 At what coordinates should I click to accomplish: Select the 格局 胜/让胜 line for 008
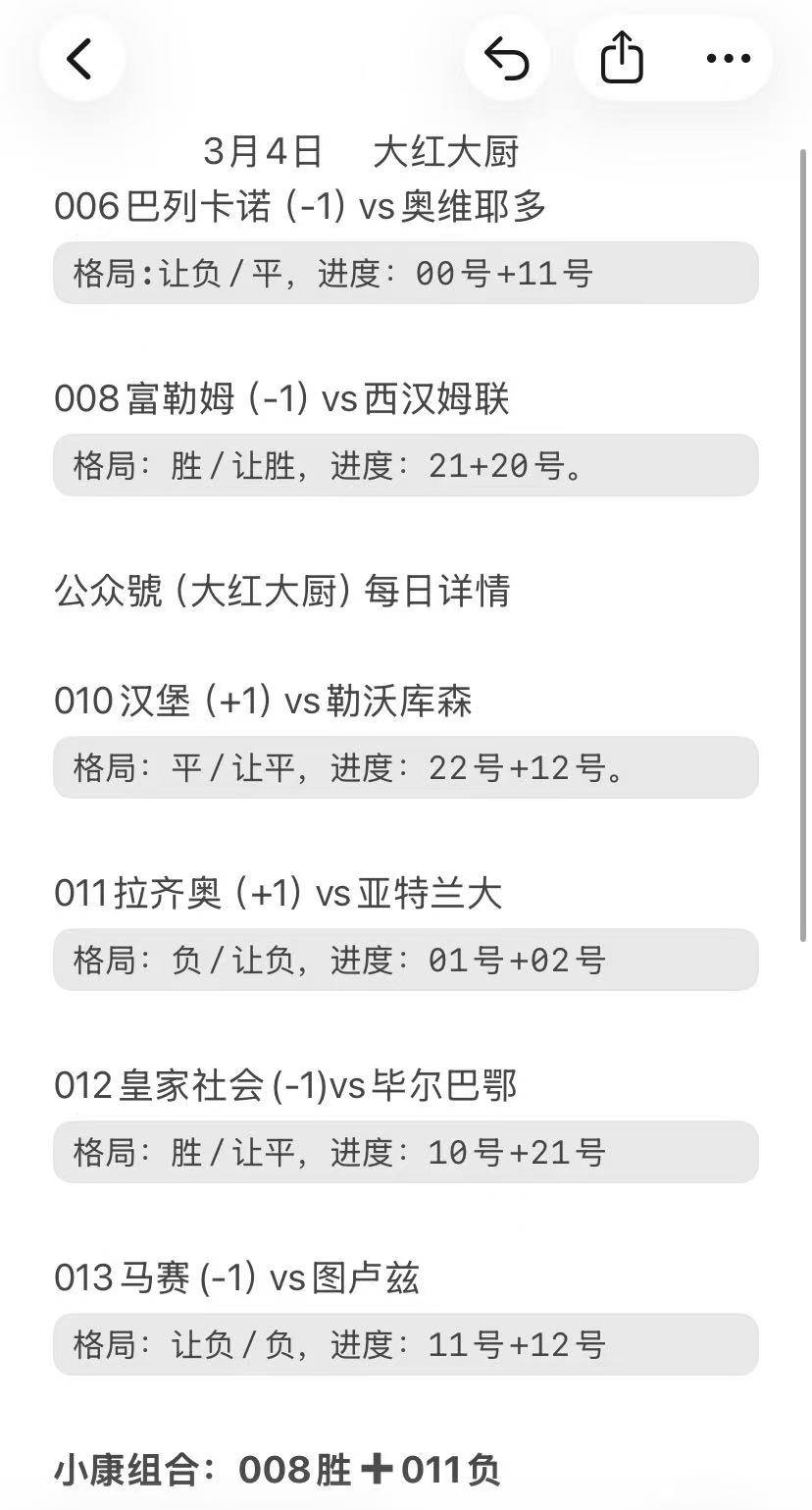coord(405,466)
